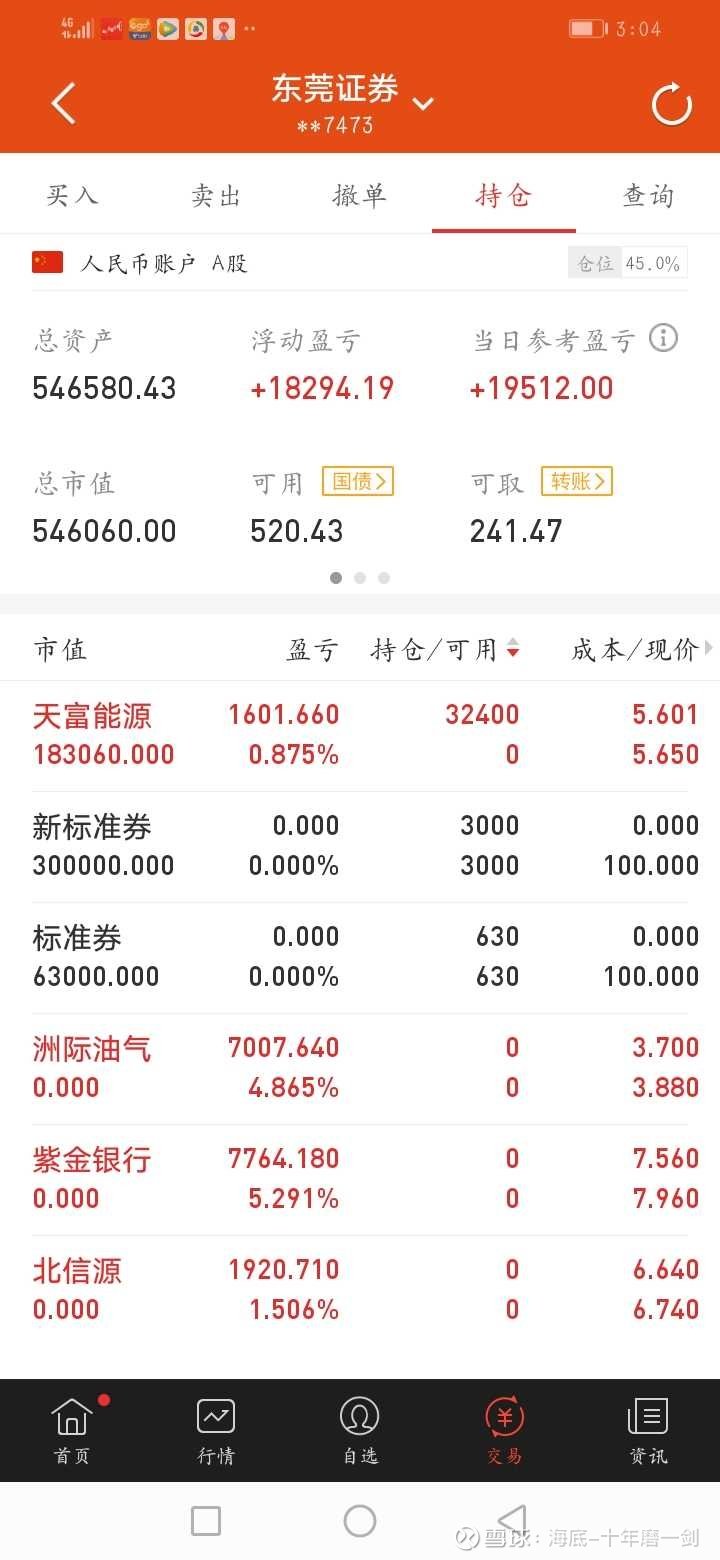Open the 国债 button
Screen dimensions: 720x1560
click(x=358, y=481)
